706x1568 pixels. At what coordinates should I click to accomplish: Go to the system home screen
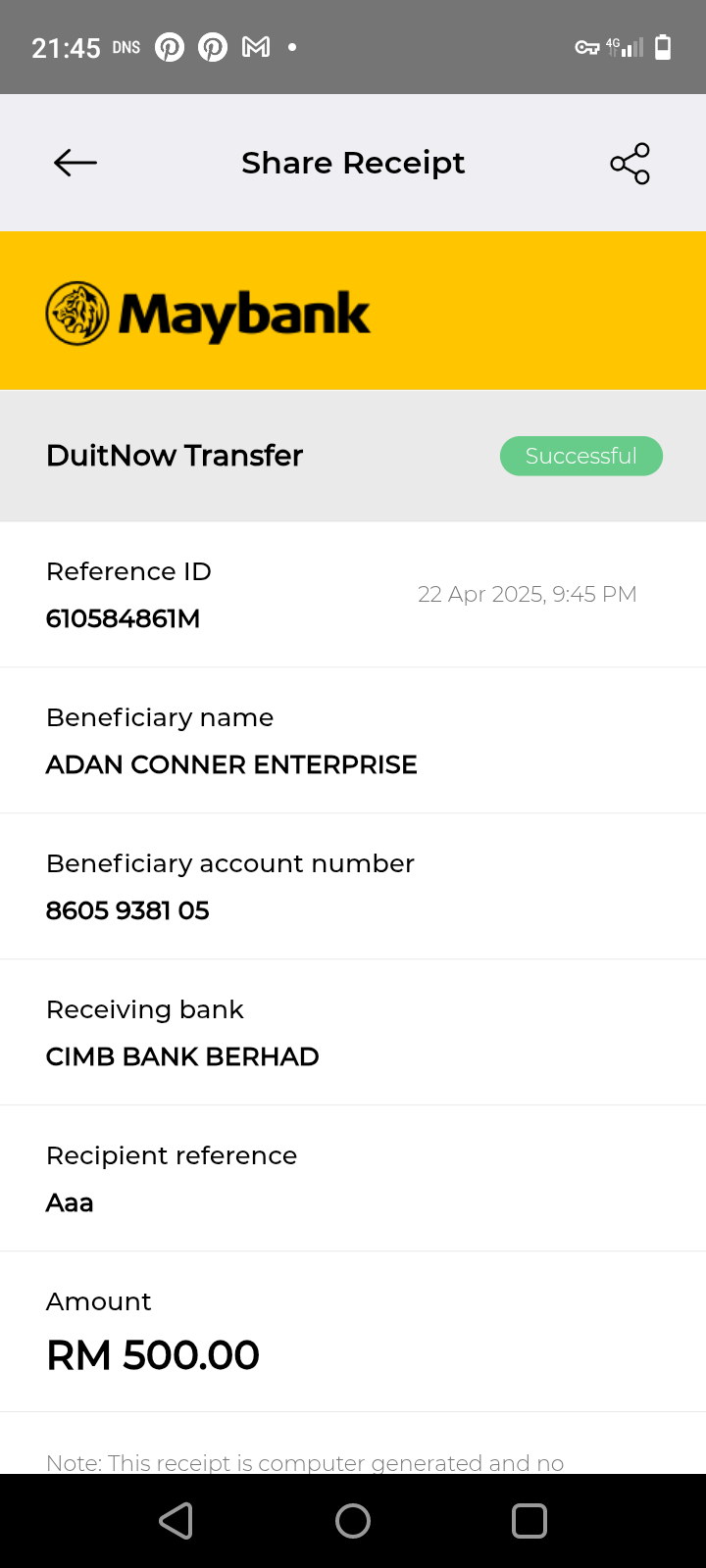(x=353, y=1521)
